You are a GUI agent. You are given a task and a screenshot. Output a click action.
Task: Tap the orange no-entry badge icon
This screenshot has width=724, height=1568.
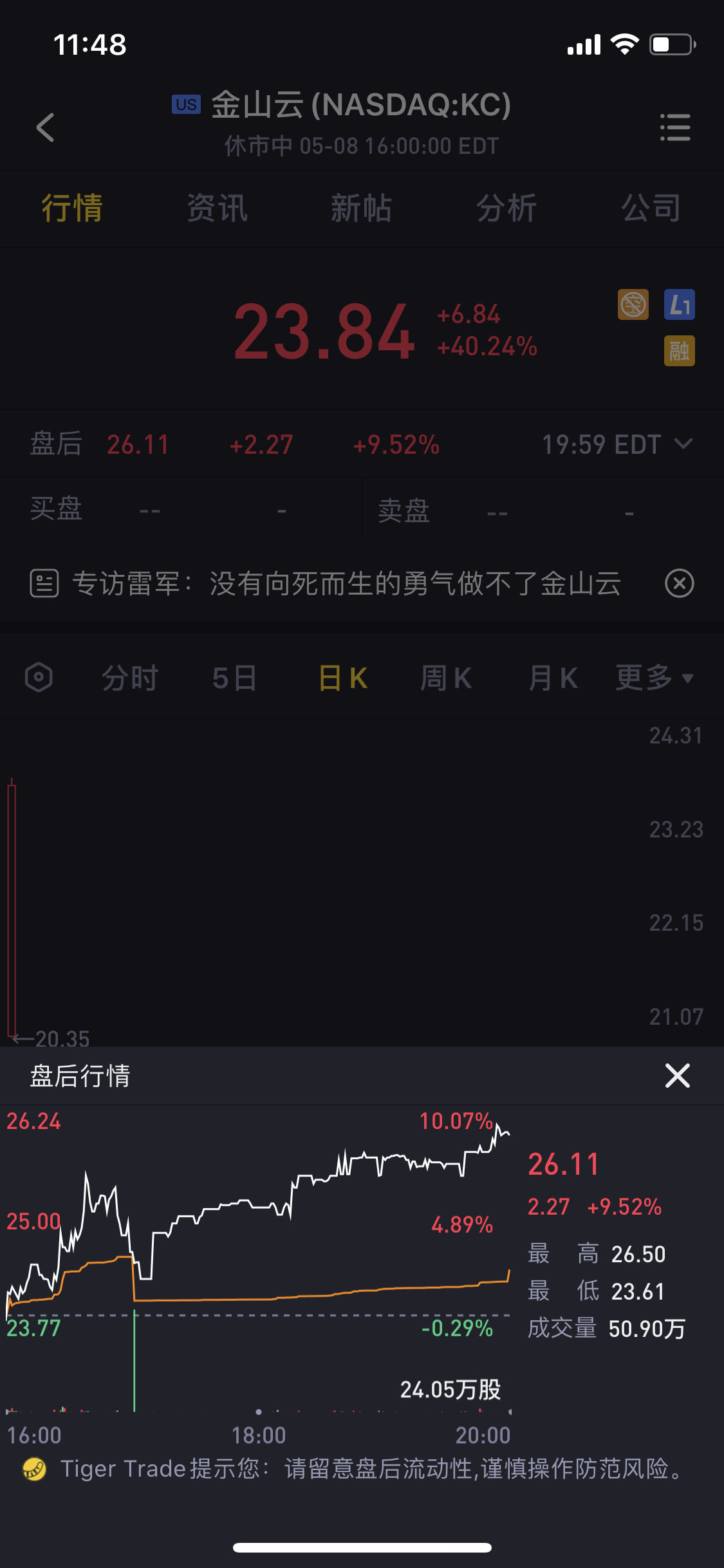633,304
